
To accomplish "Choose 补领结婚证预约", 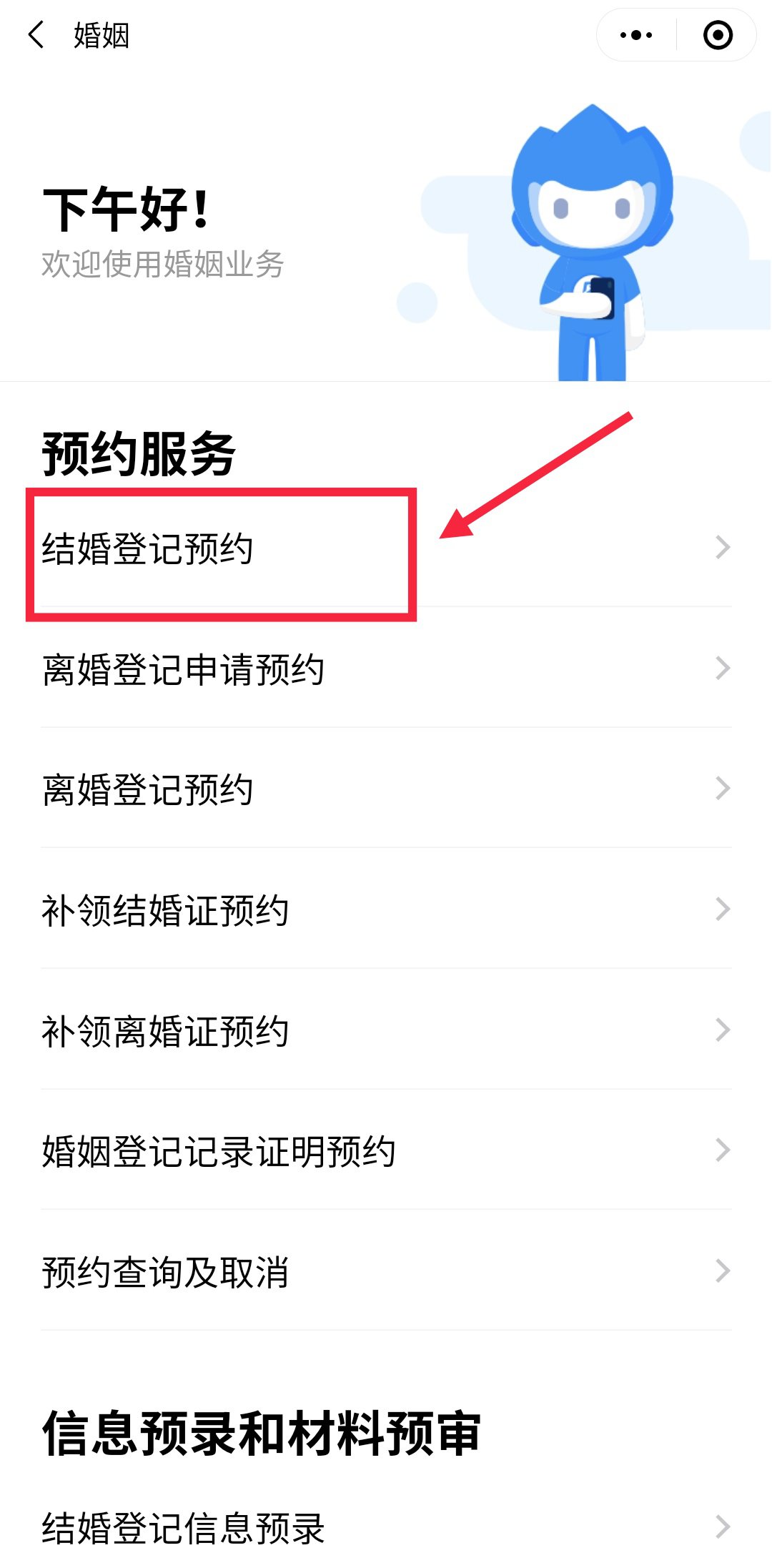I will click(386, 910).
